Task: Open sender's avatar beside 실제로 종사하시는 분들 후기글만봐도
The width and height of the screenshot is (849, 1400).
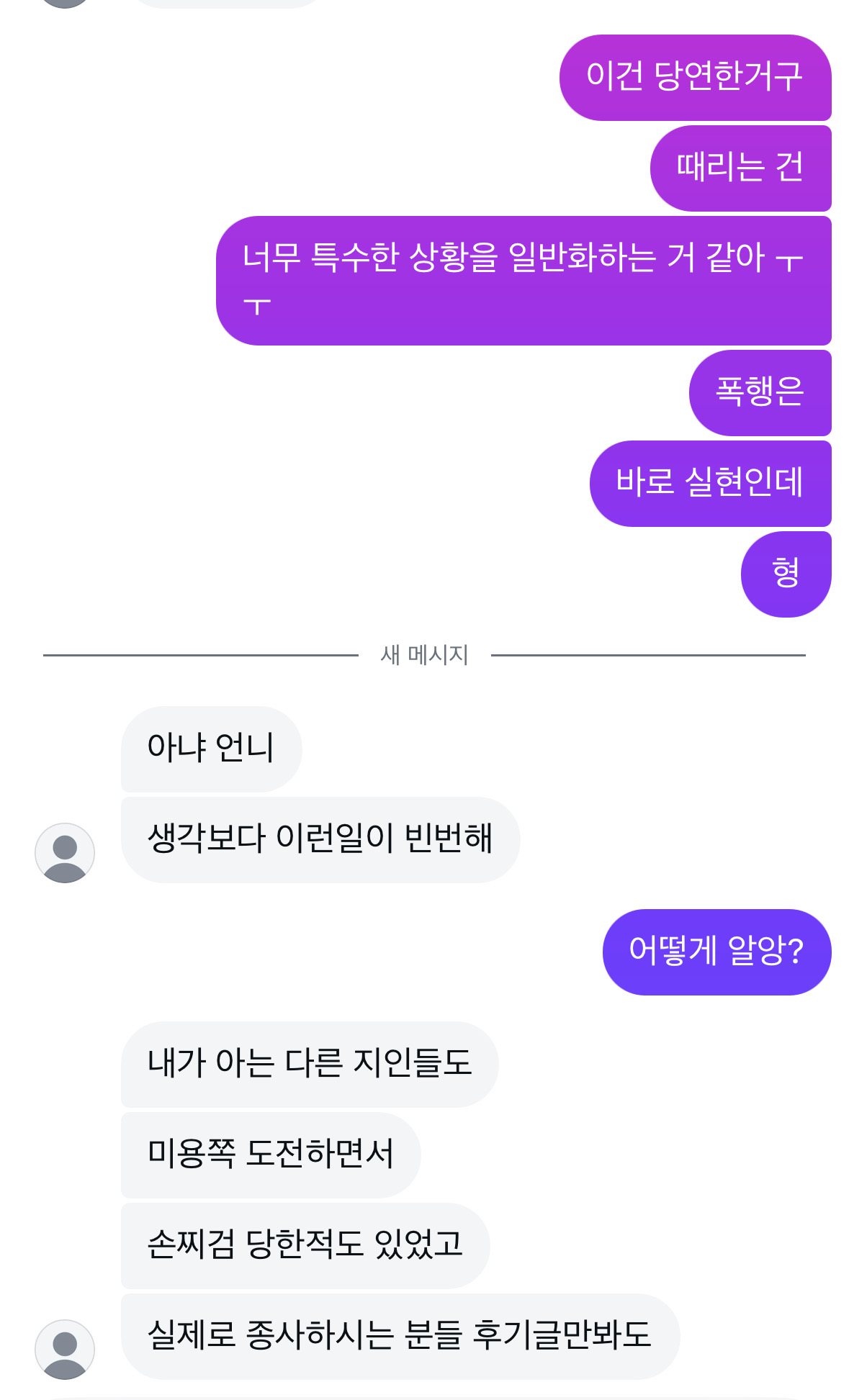Action: [65, 1350]
